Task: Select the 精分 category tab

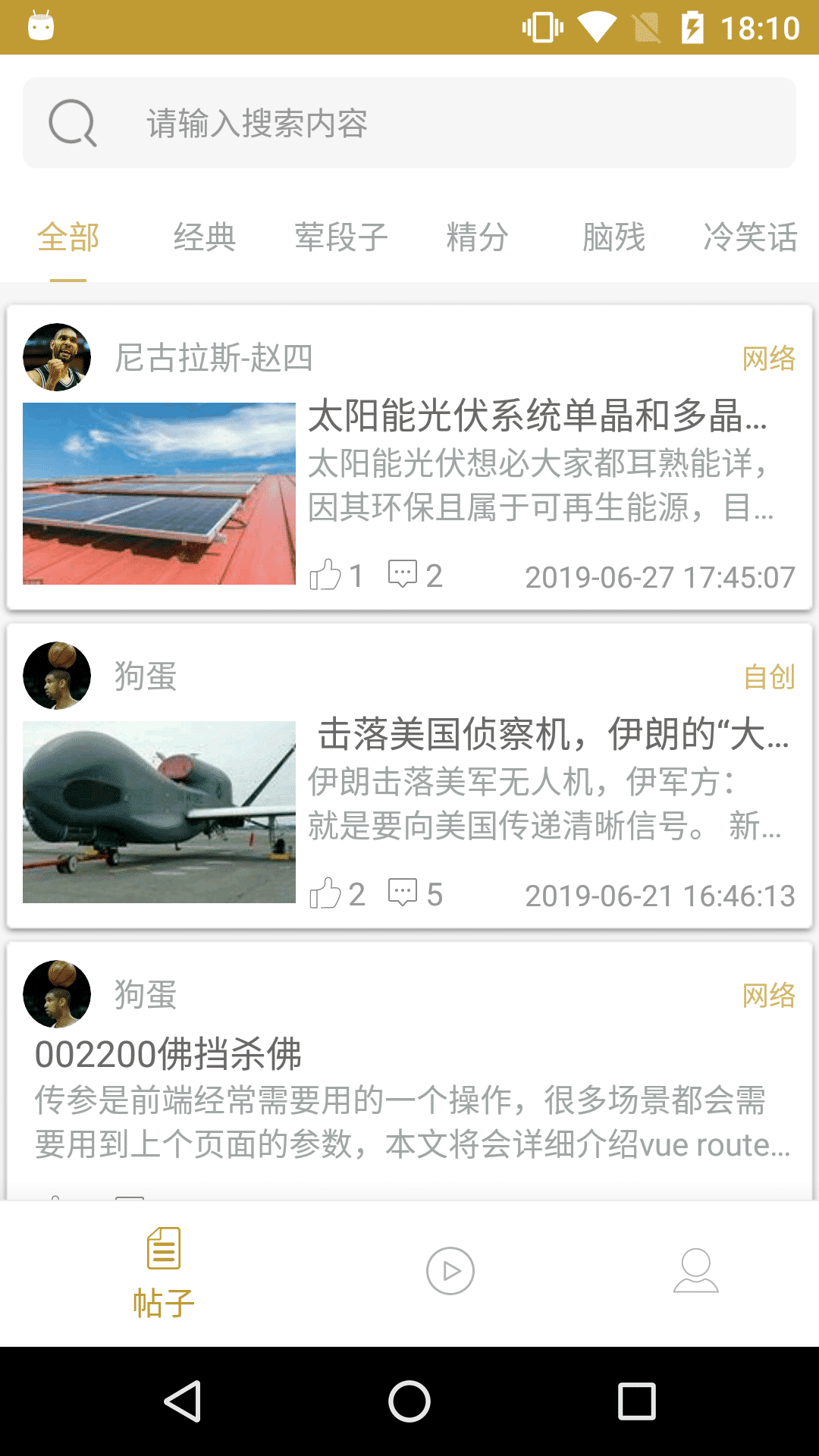Action: point(477,237)
